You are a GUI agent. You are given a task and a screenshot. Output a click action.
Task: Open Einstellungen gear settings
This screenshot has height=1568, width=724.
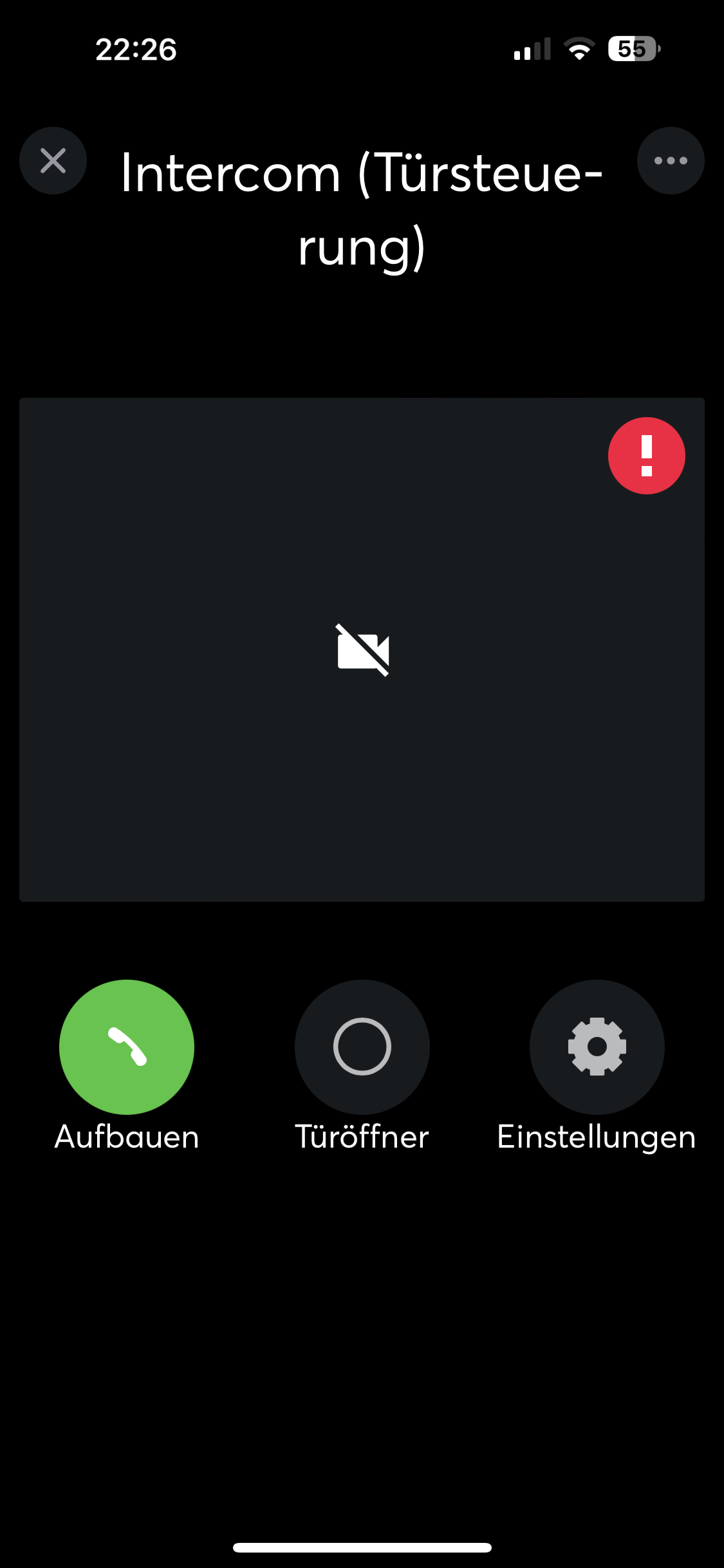(597, 1047)
